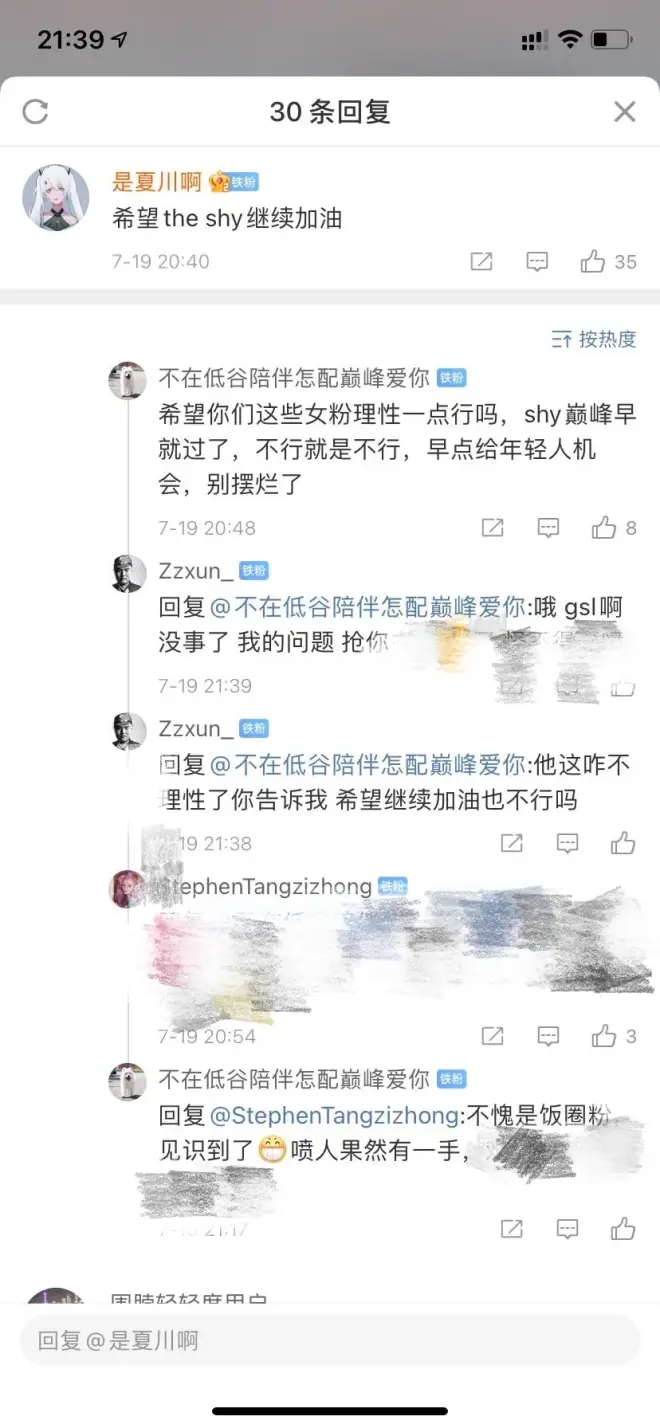Like the reply posted 7-19 20:48

604,528
